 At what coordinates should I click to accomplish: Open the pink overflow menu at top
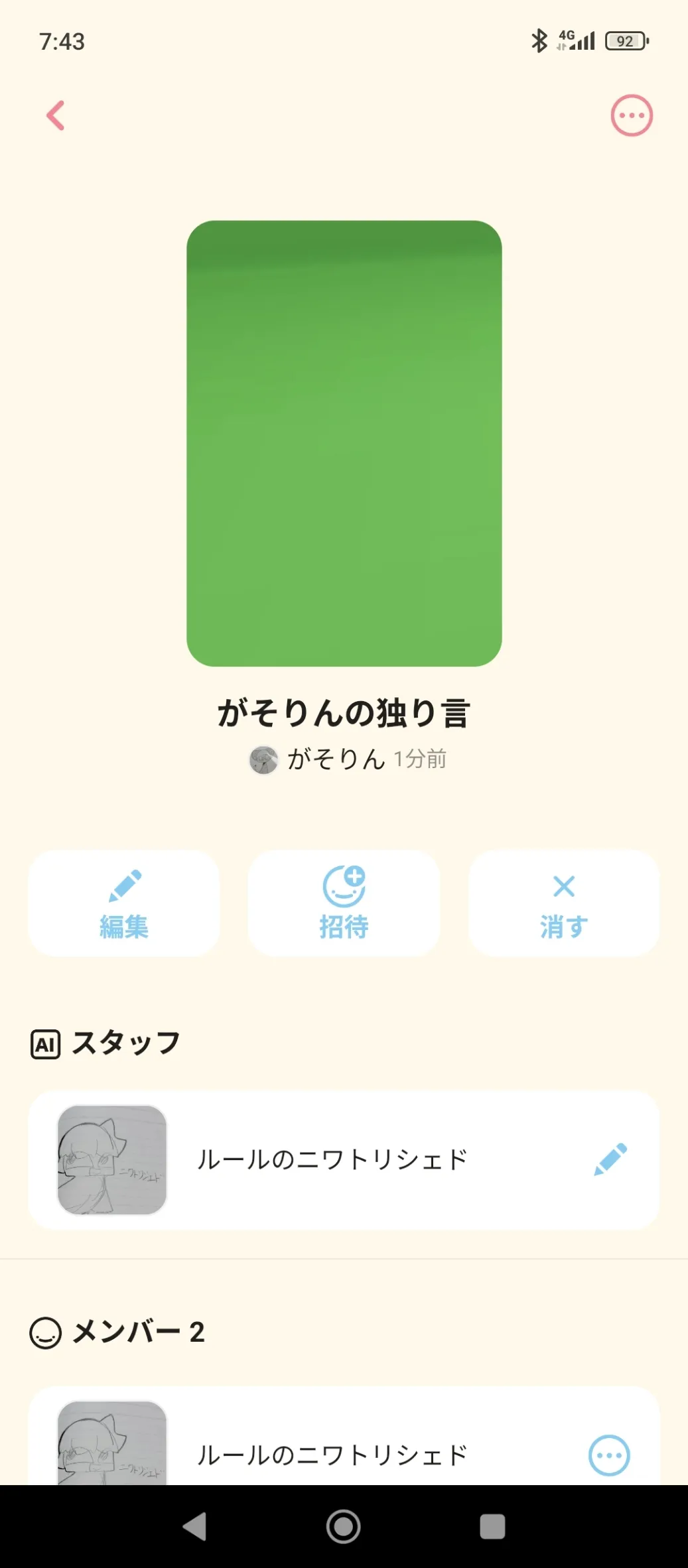pyautogui.click(x=631, y=115)
